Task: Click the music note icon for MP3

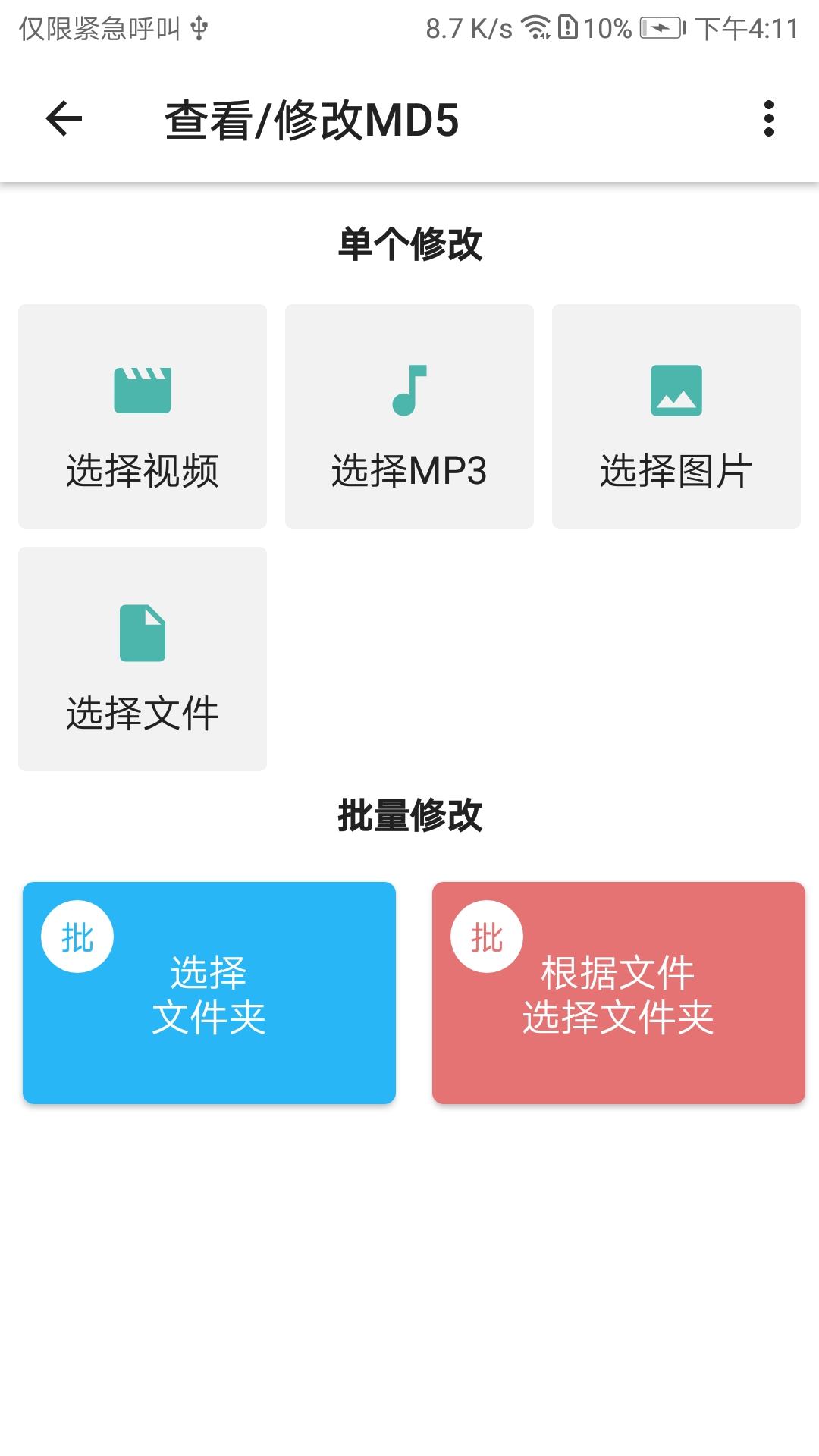Action: pyautogui.click(x=409, y=391)
